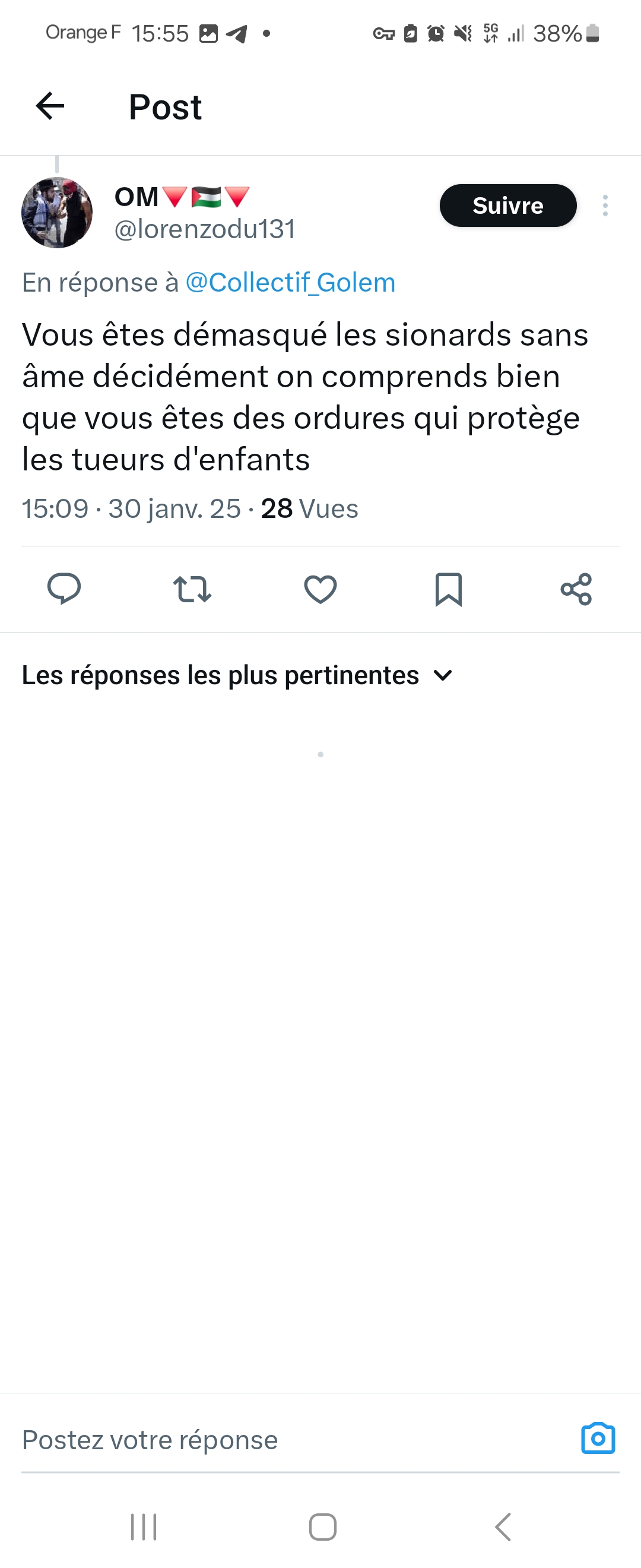
Task: Open the @Collectif_Golem mention link
Action: click(290, 283)
